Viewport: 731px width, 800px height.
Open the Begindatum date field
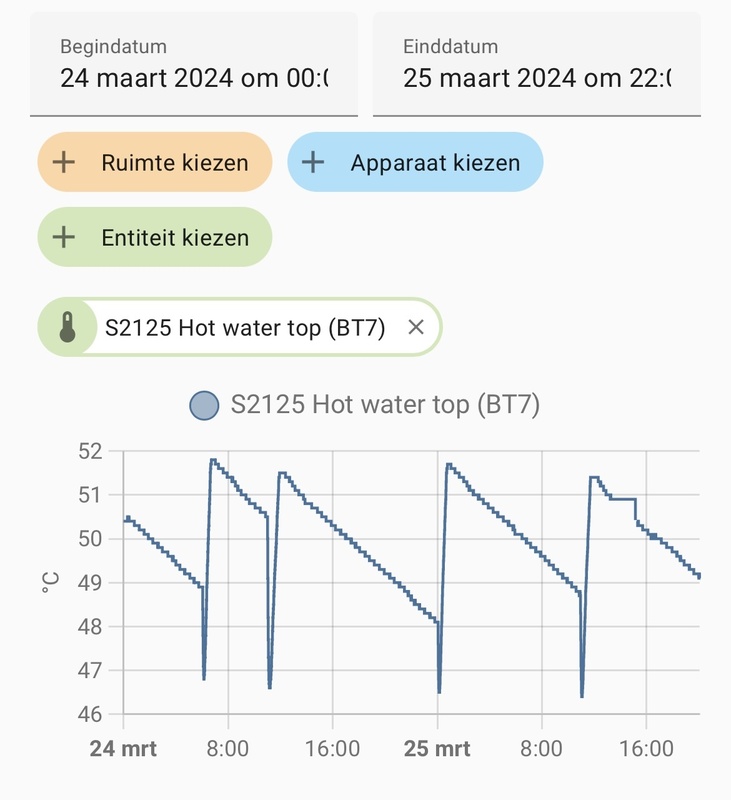194,64
